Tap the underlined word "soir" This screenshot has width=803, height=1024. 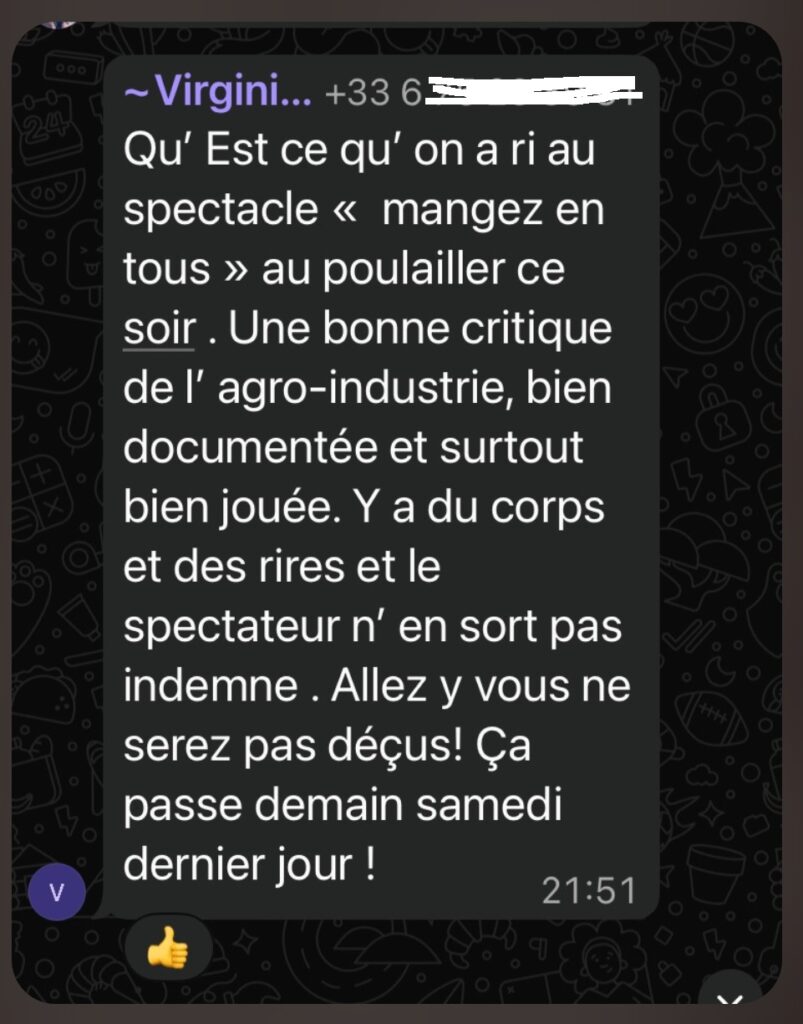(x=158, y=329)
